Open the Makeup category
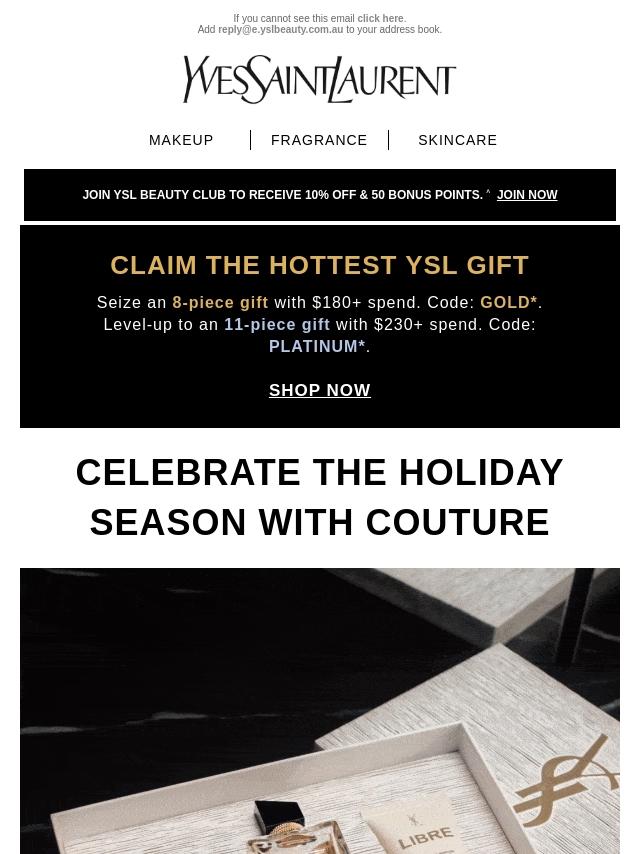 (181, 140)
